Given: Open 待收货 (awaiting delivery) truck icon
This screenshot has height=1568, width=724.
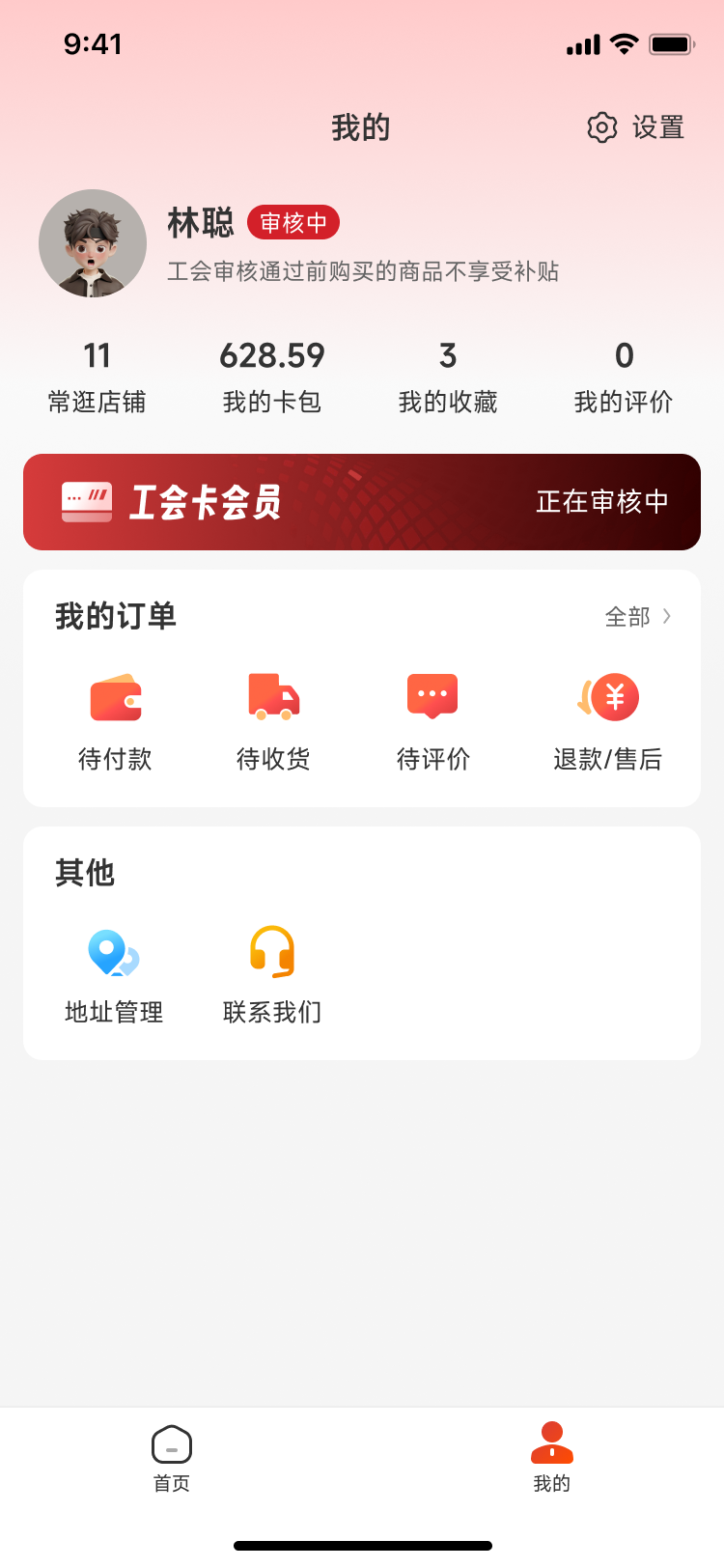Looking at the screenshot, I should 272,695.
